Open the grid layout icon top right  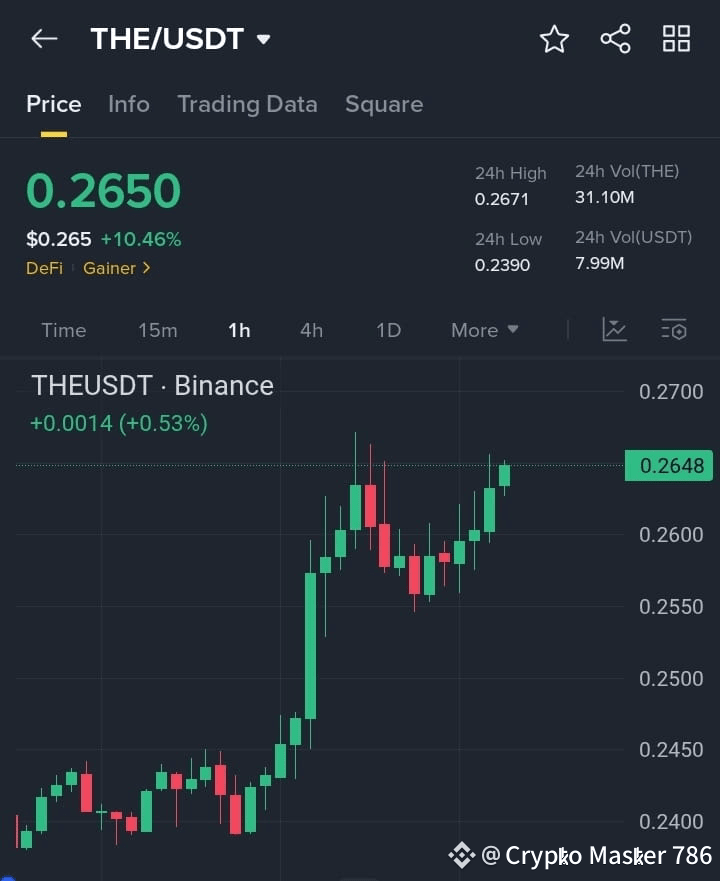[x=676, y=39]
